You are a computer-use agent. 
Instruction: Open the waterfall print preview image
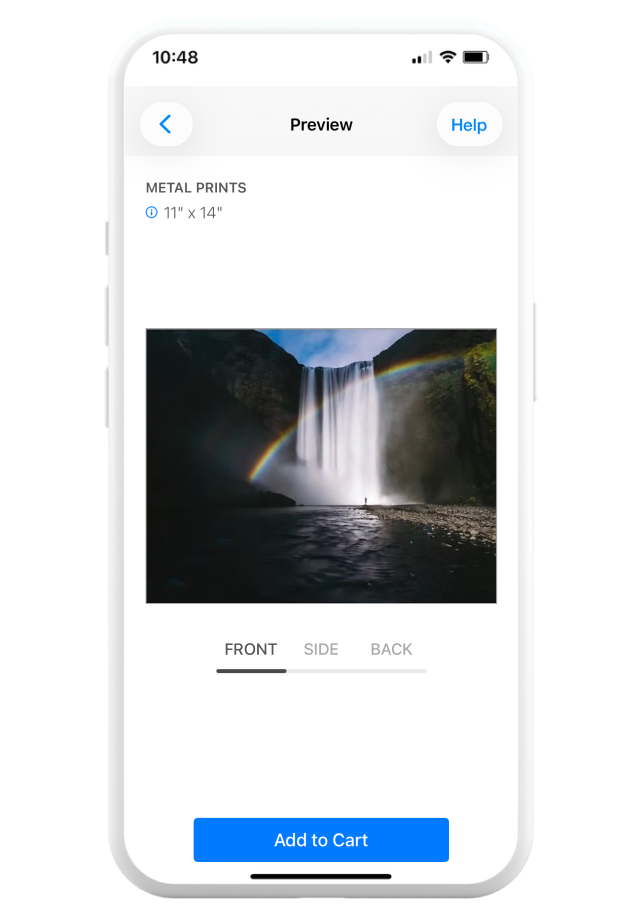[x=321, y=466]
